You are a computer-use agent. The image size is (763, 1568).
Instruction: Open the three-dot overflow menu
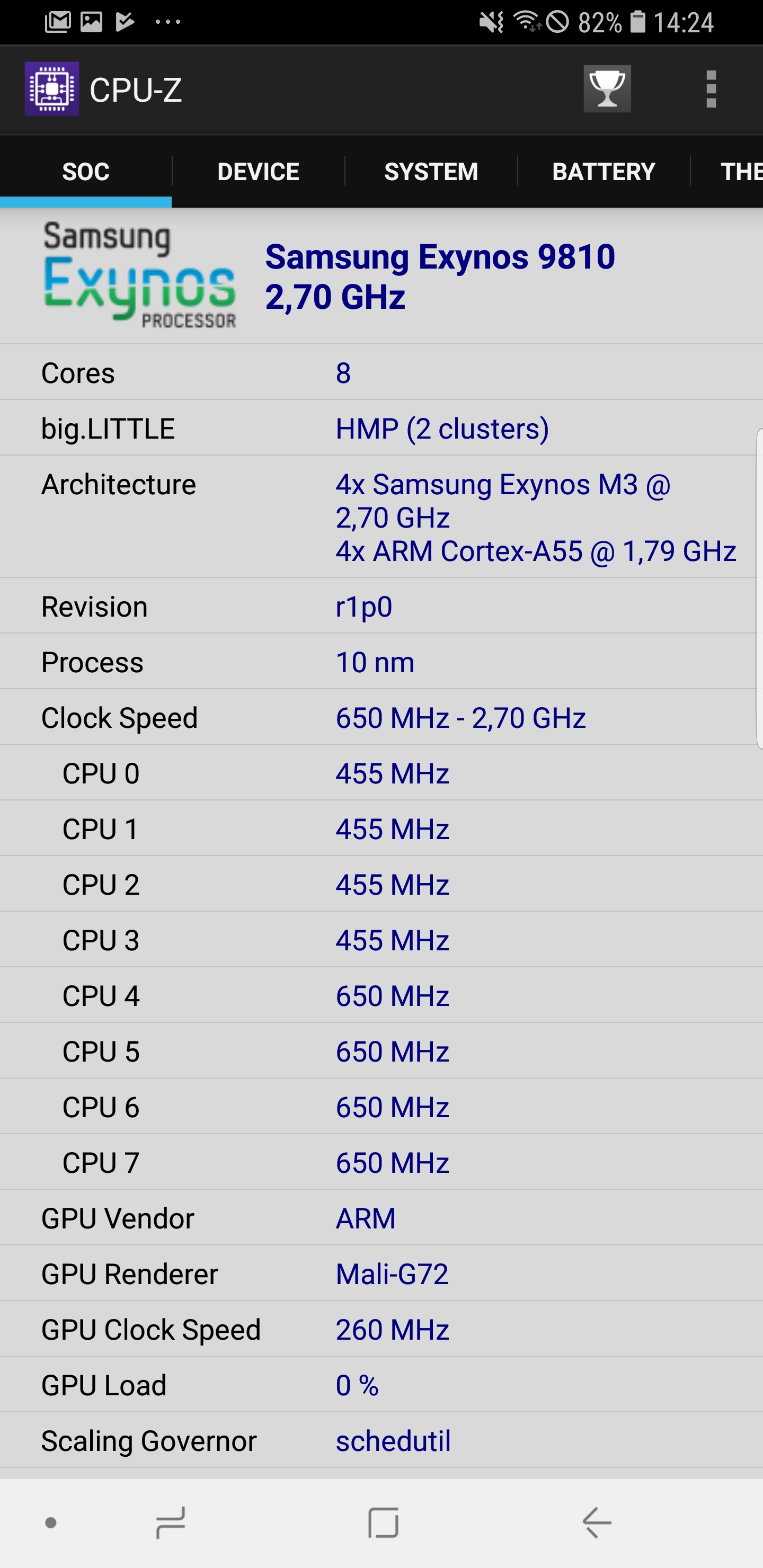(711, 90)
